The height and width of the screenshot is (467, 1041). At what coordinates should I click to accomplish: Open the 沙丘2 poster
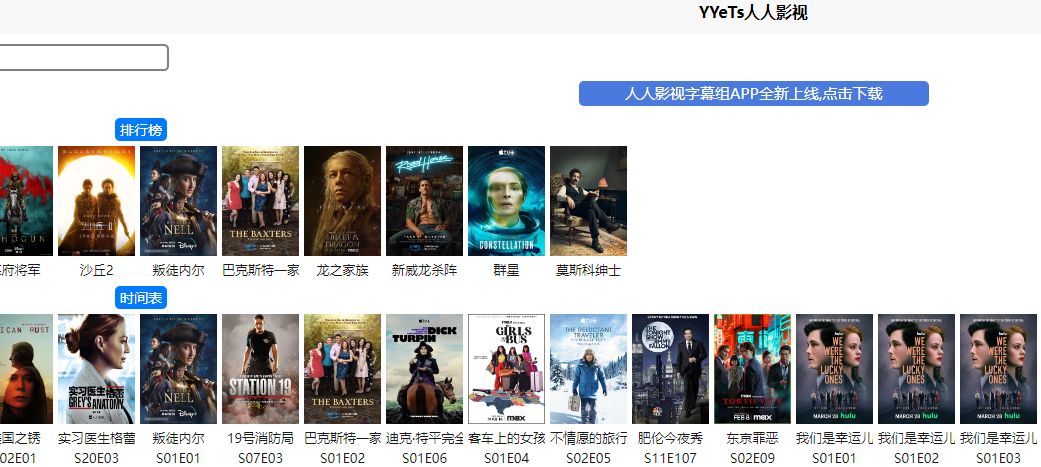(x=96, y=201)
